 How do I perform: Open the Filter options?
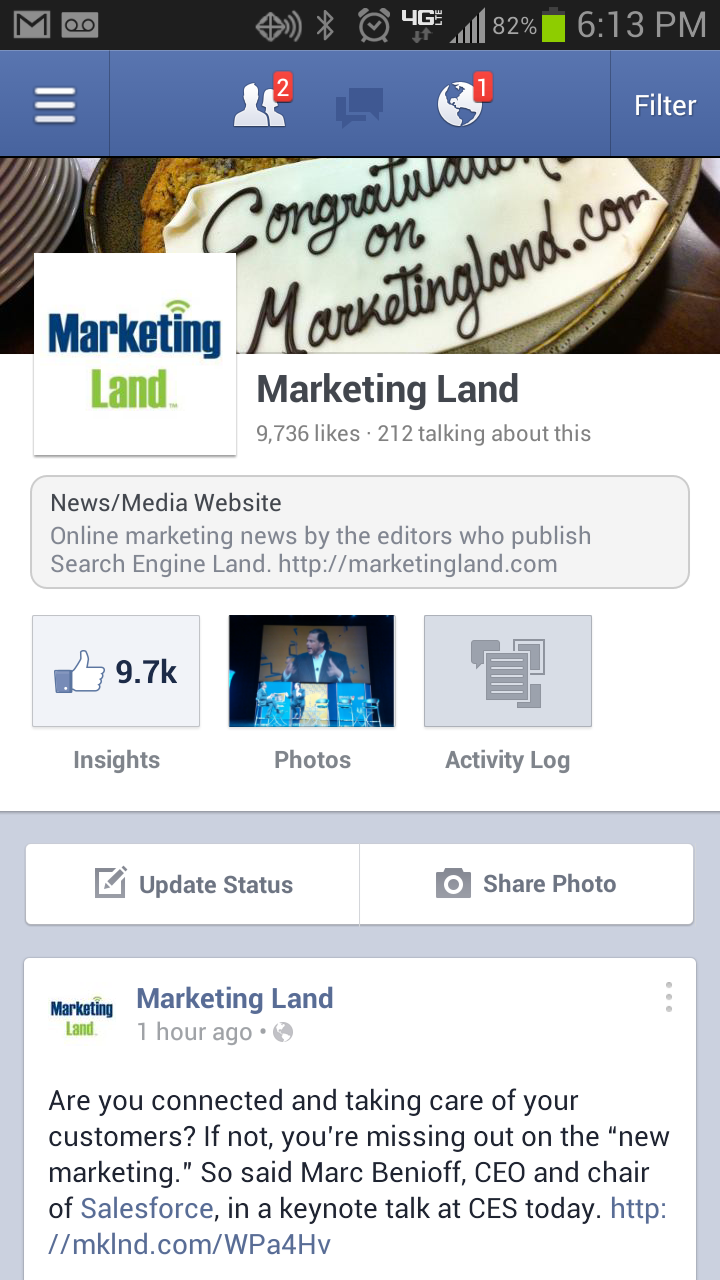[665, 103]
